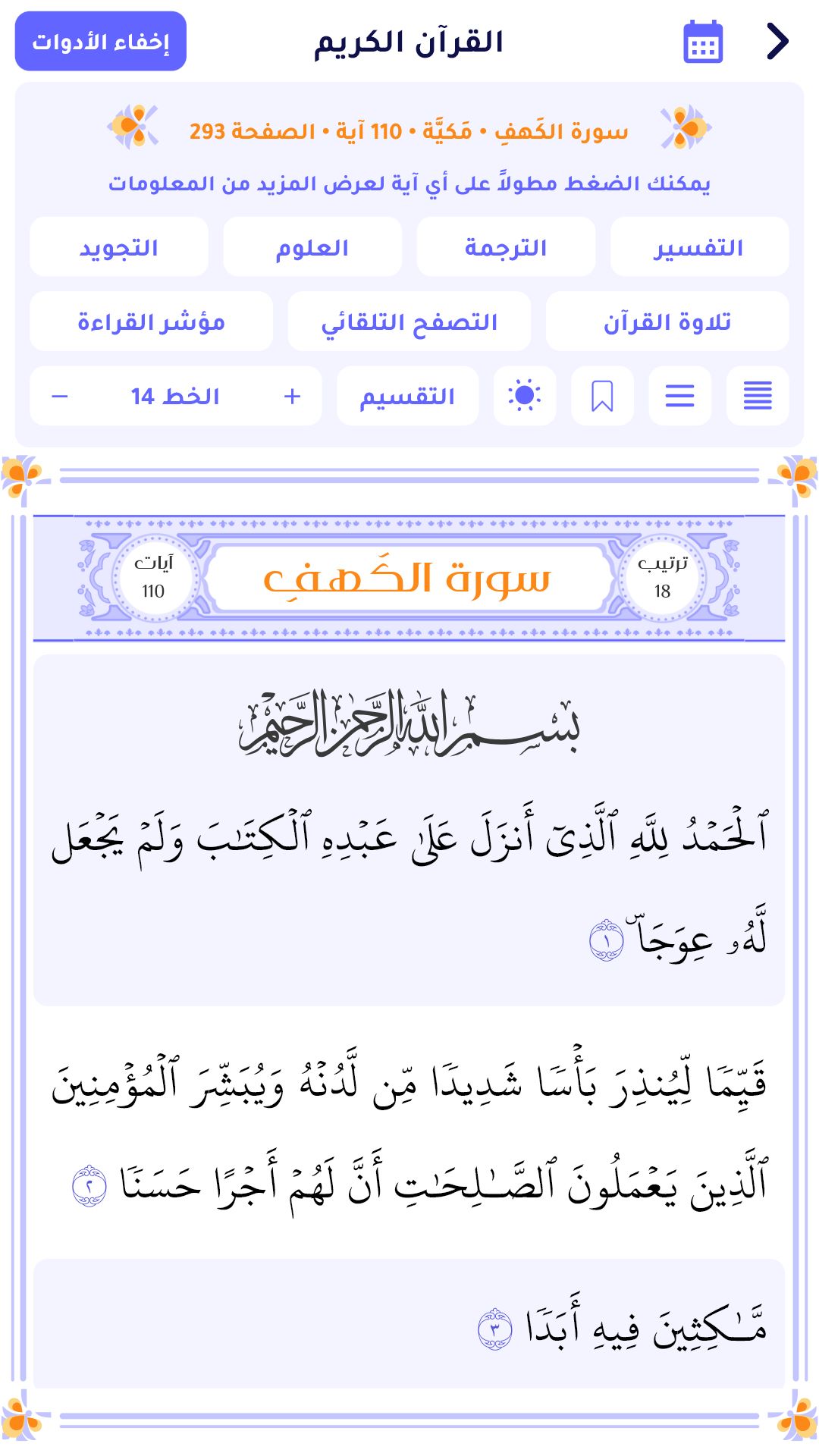Screen dimensions: 819x1456
Task: Open the الترجمة translation option
Action: pyautogui.click(x=506, y=247)
